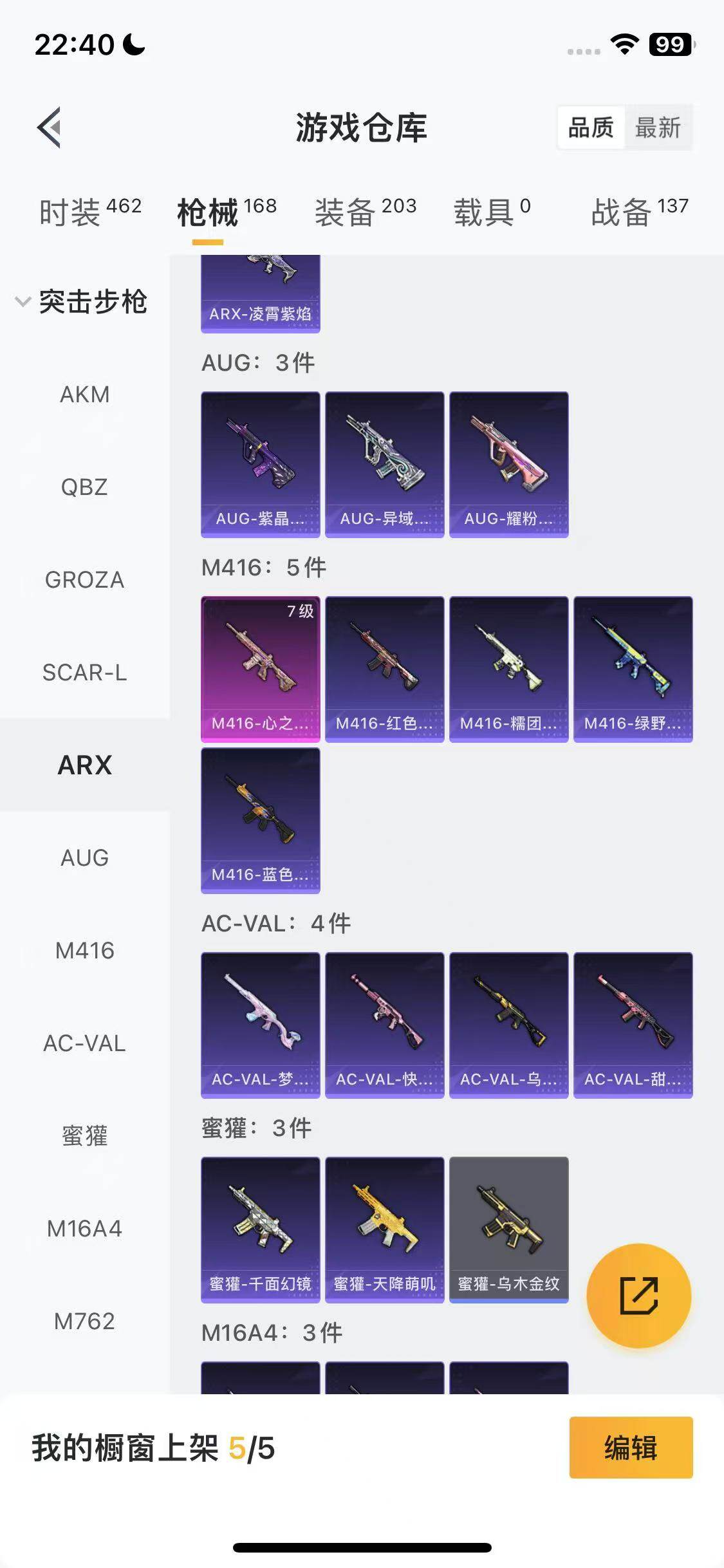The image size is (724, 1568).
Task: Open the AC-VAL-梦 skin
Action: pyautogui.click(x=260, y=1024)
